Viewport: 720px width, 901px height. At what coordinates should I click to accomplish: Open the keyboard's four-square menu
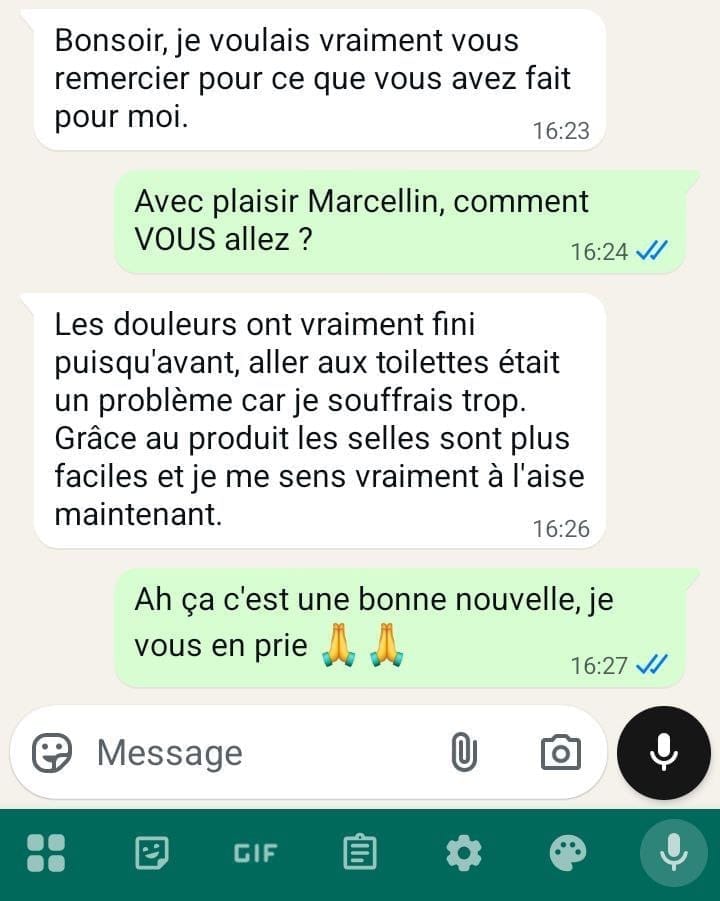(46, 853)
